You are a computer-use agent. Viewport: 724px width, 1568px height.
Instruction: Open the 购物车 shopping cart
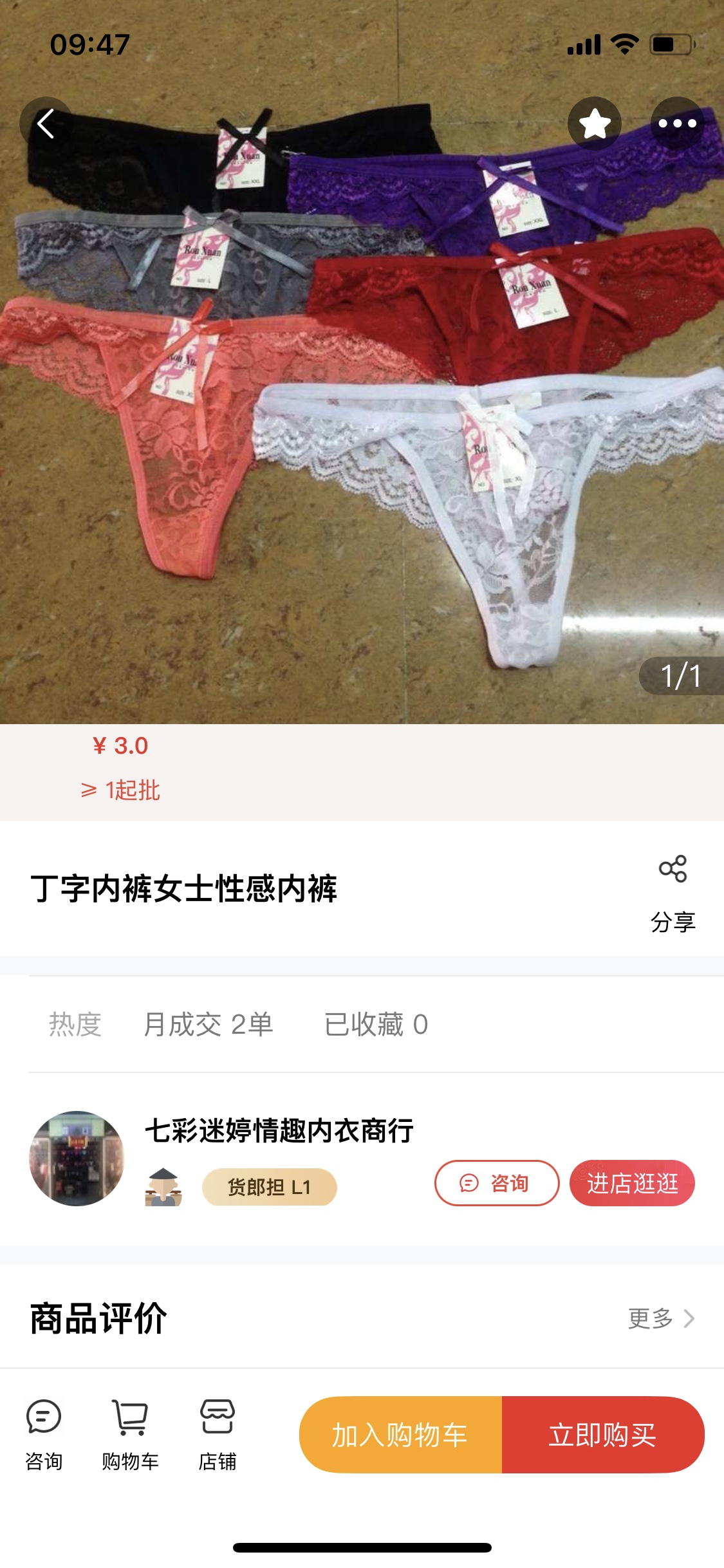click(131, 1435)
